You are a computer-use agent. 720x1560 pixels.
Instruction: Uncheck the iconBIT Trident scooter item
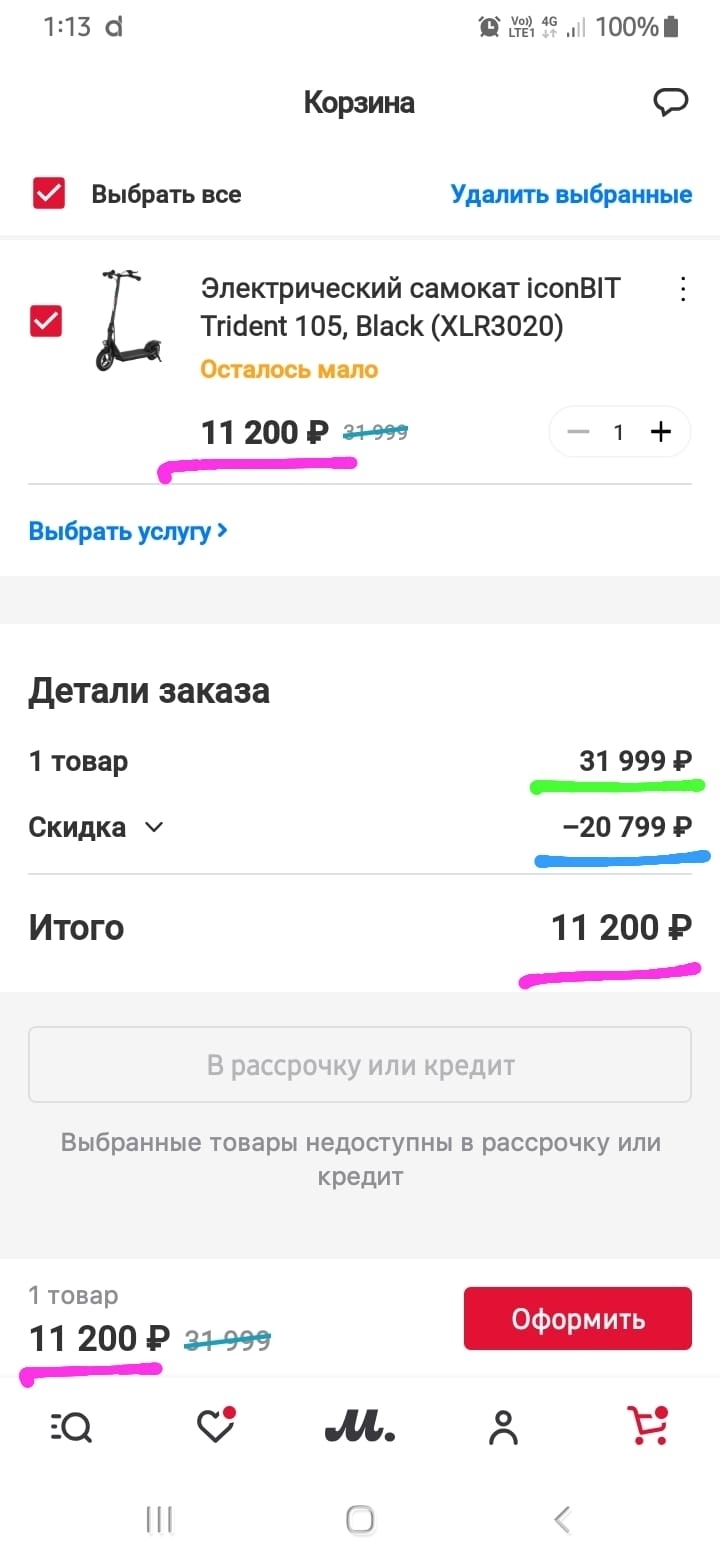[46, 321]
